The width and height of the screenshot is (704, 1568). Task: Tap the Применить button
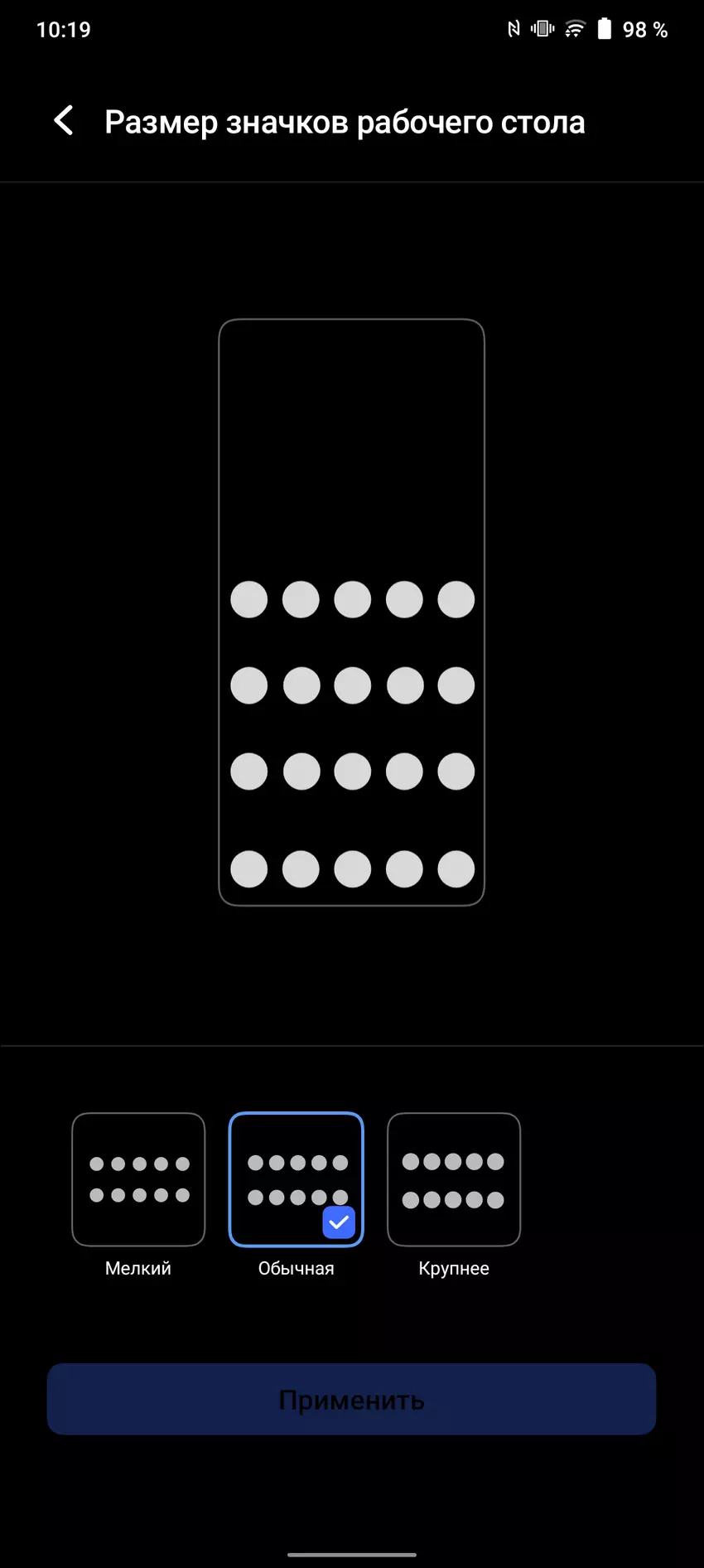(x=351, y=1399)
